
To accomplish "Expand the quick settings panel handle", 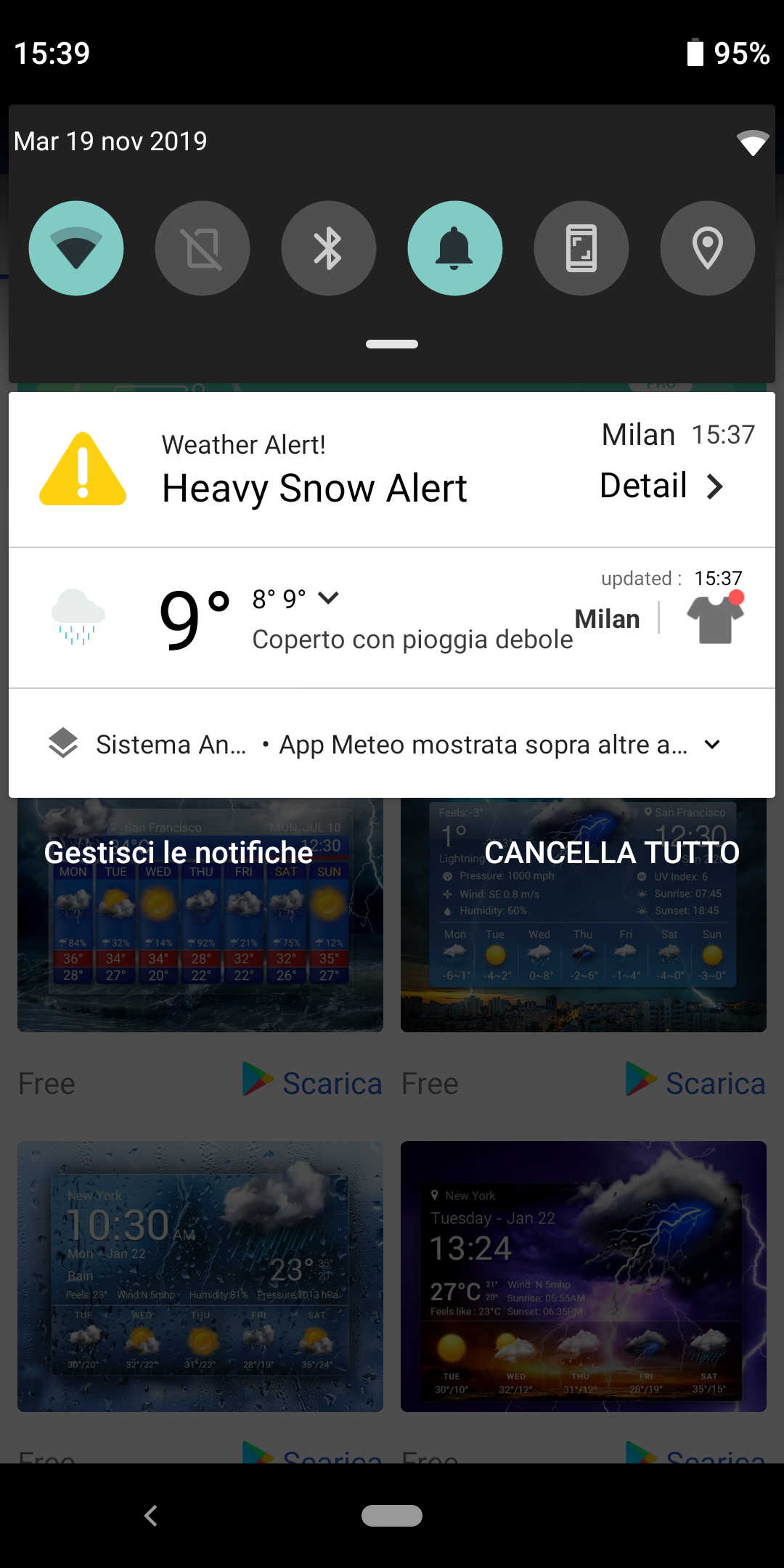I will (x=392, y=344).
